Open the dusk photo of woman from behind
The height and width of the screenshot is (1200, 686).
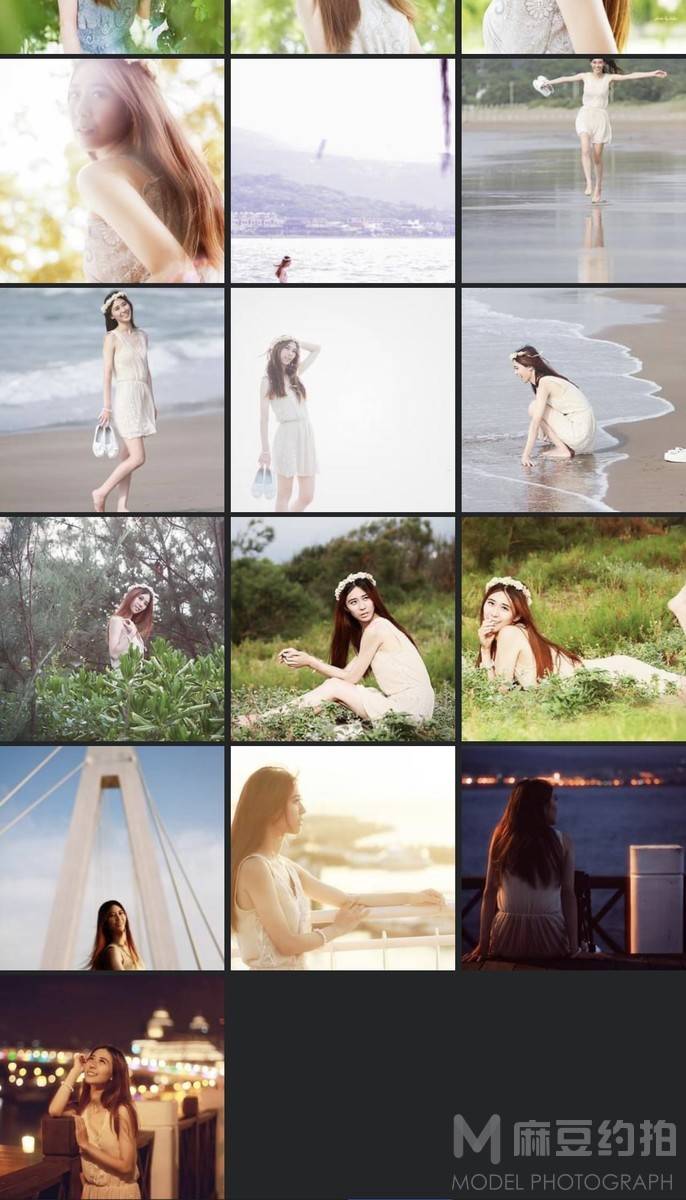point(574,858)
